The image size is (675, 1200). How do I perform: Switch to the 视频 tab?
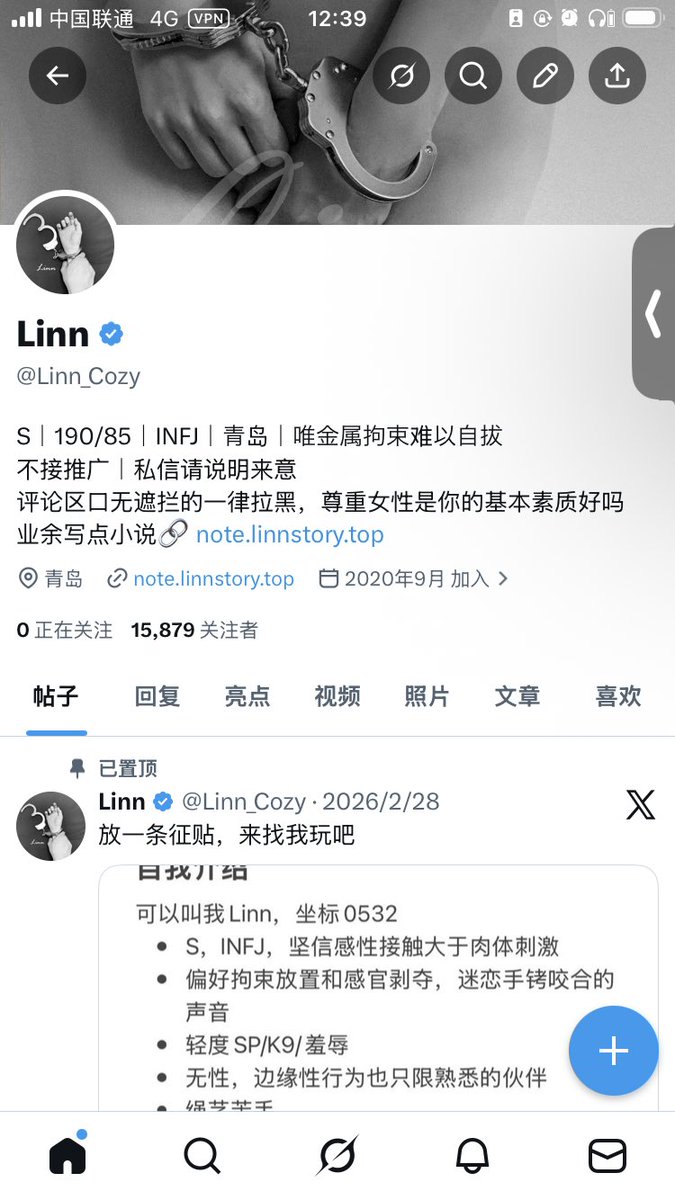pyautogui.click(x=337, y=696)
